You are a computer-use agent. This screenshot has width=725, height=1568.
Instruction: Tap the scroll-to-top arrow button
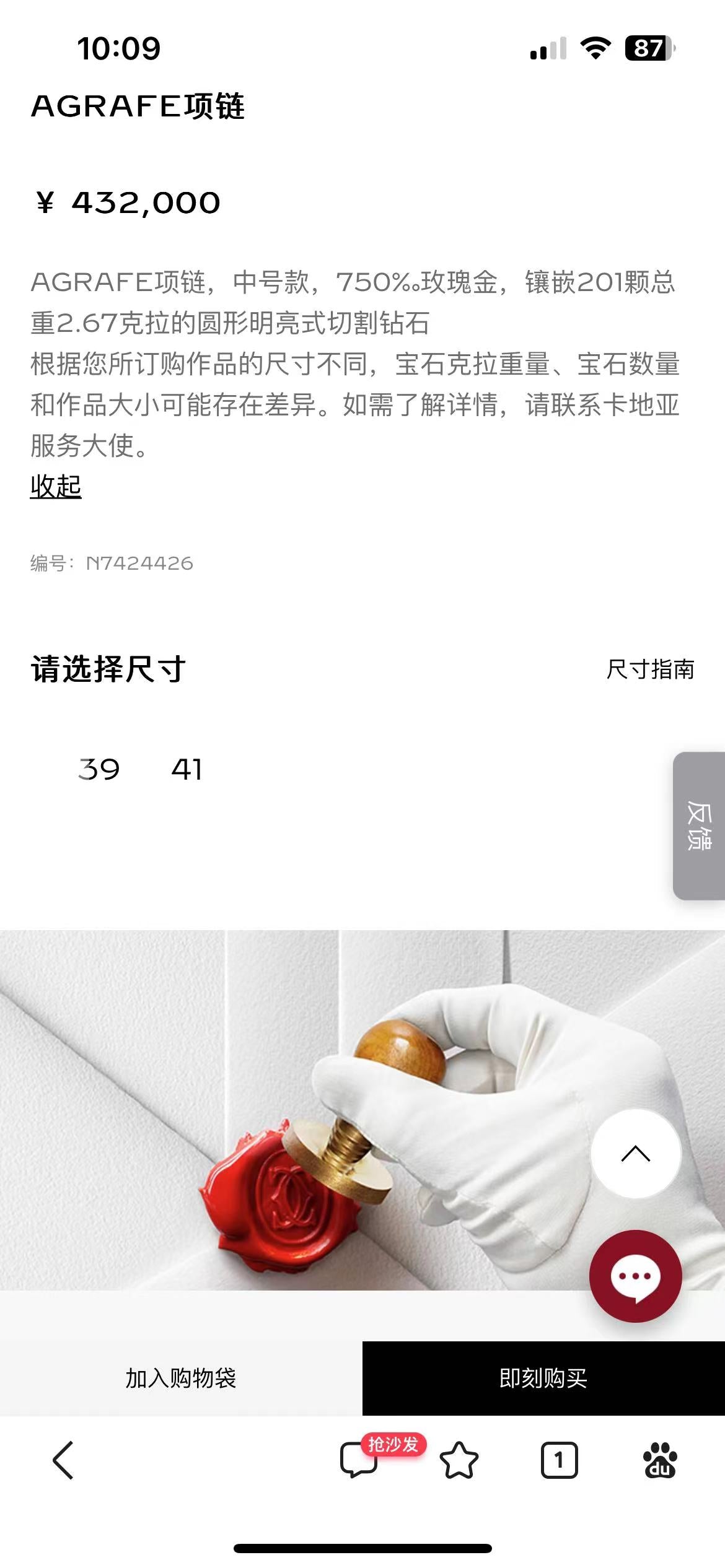click(x=635, y=1154)
